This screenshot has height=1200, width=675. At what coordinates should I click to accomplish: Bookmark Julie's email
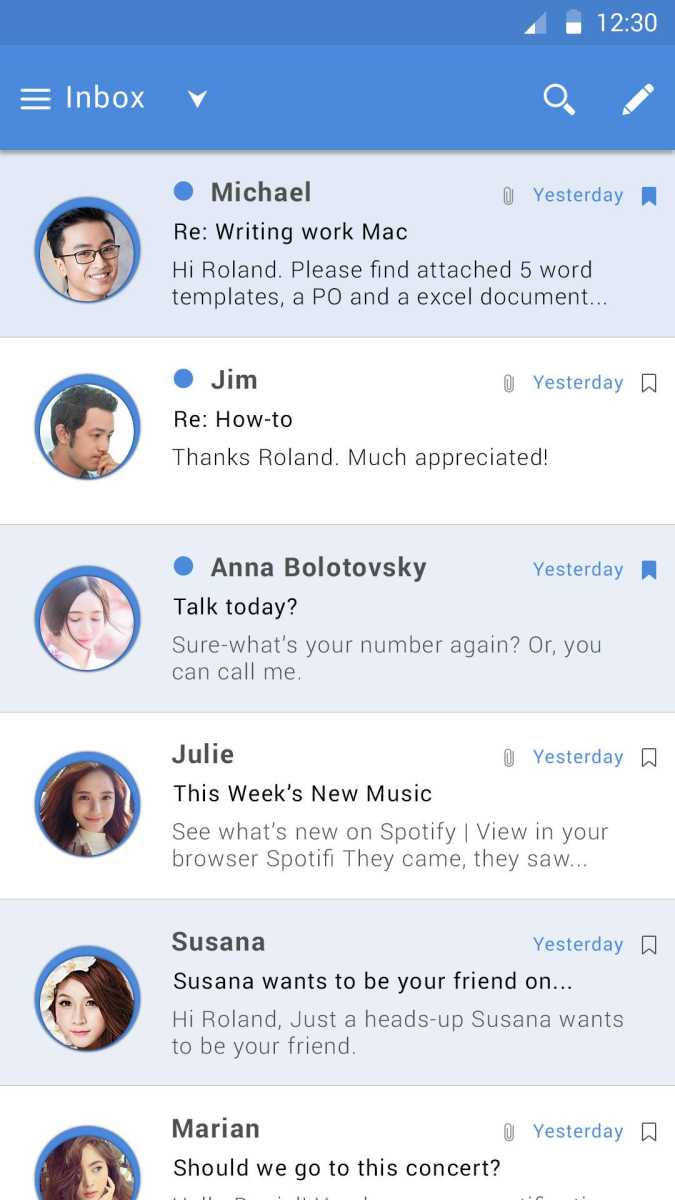(x=649, y=758)
